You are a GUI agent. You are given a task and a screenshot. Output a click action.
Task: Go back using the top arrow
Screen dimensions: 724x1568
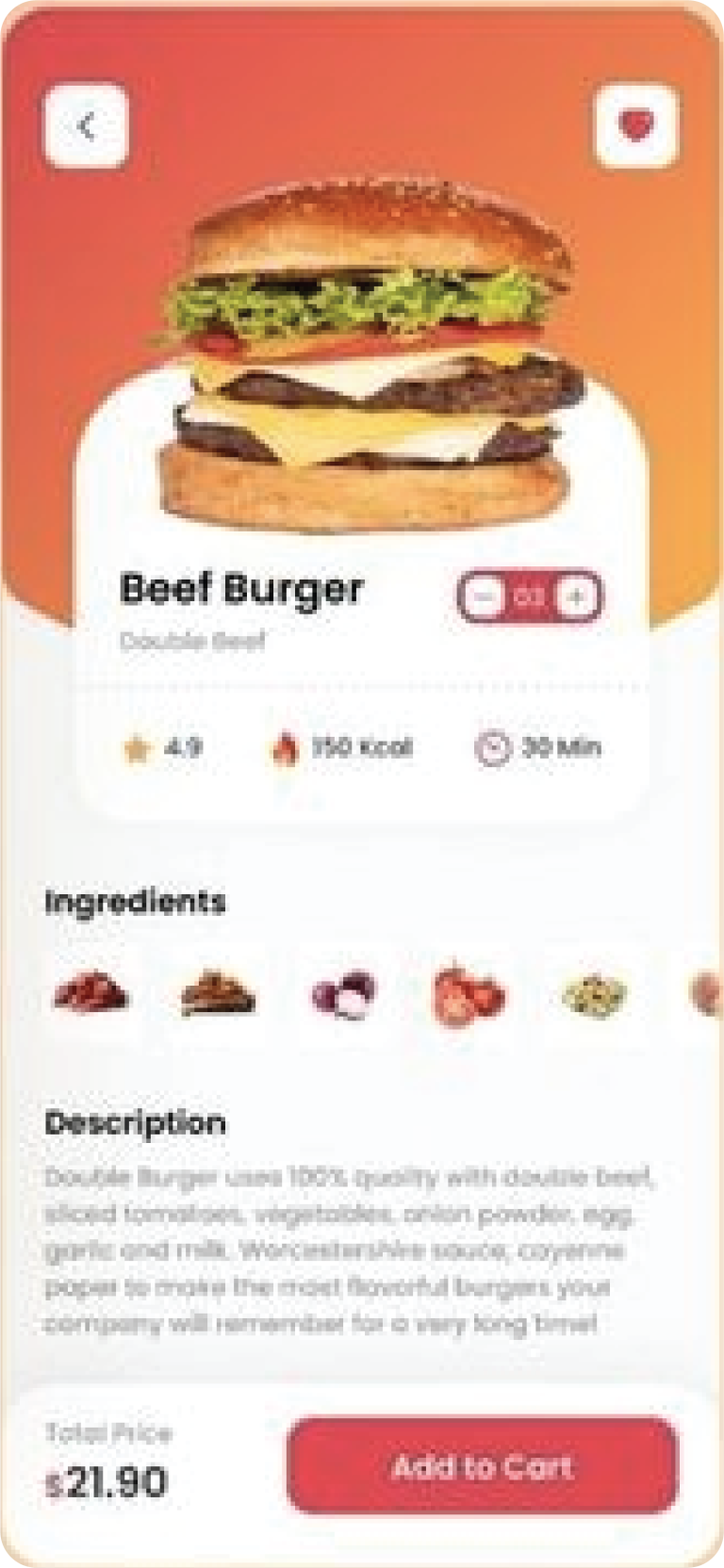tap(86, 126)
